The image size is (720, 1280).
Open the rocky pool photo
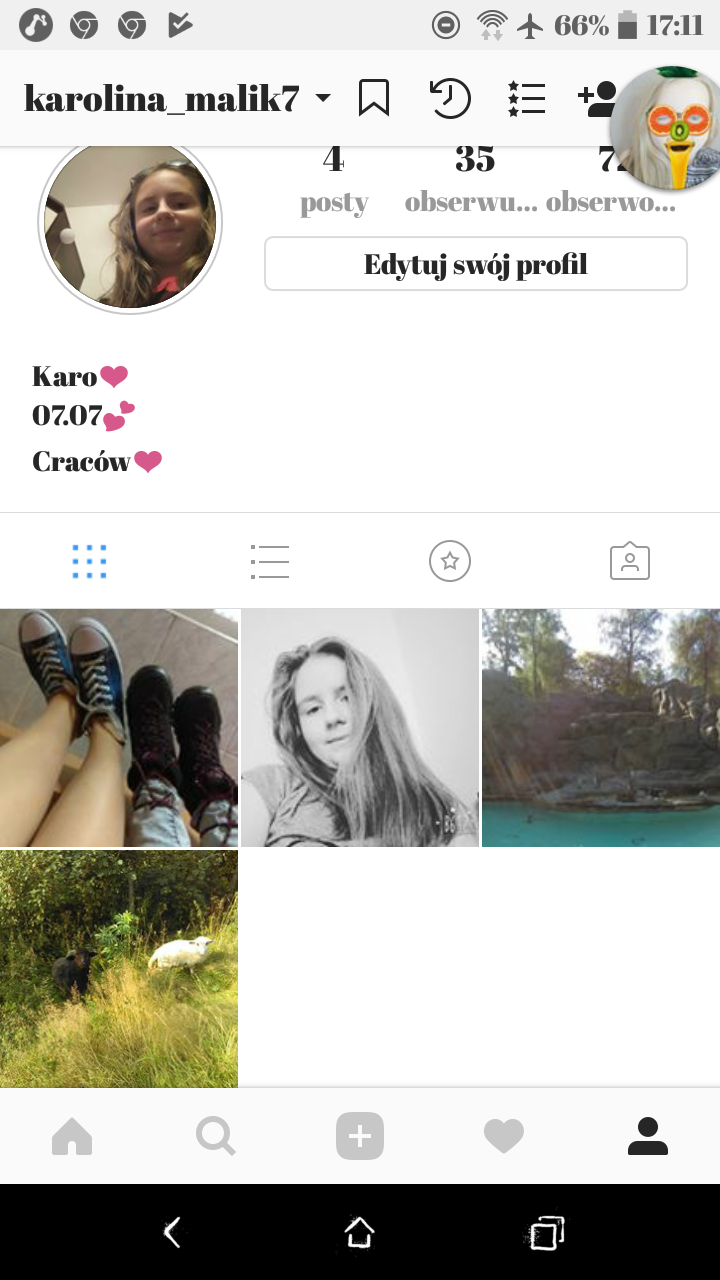click(601, 728)
